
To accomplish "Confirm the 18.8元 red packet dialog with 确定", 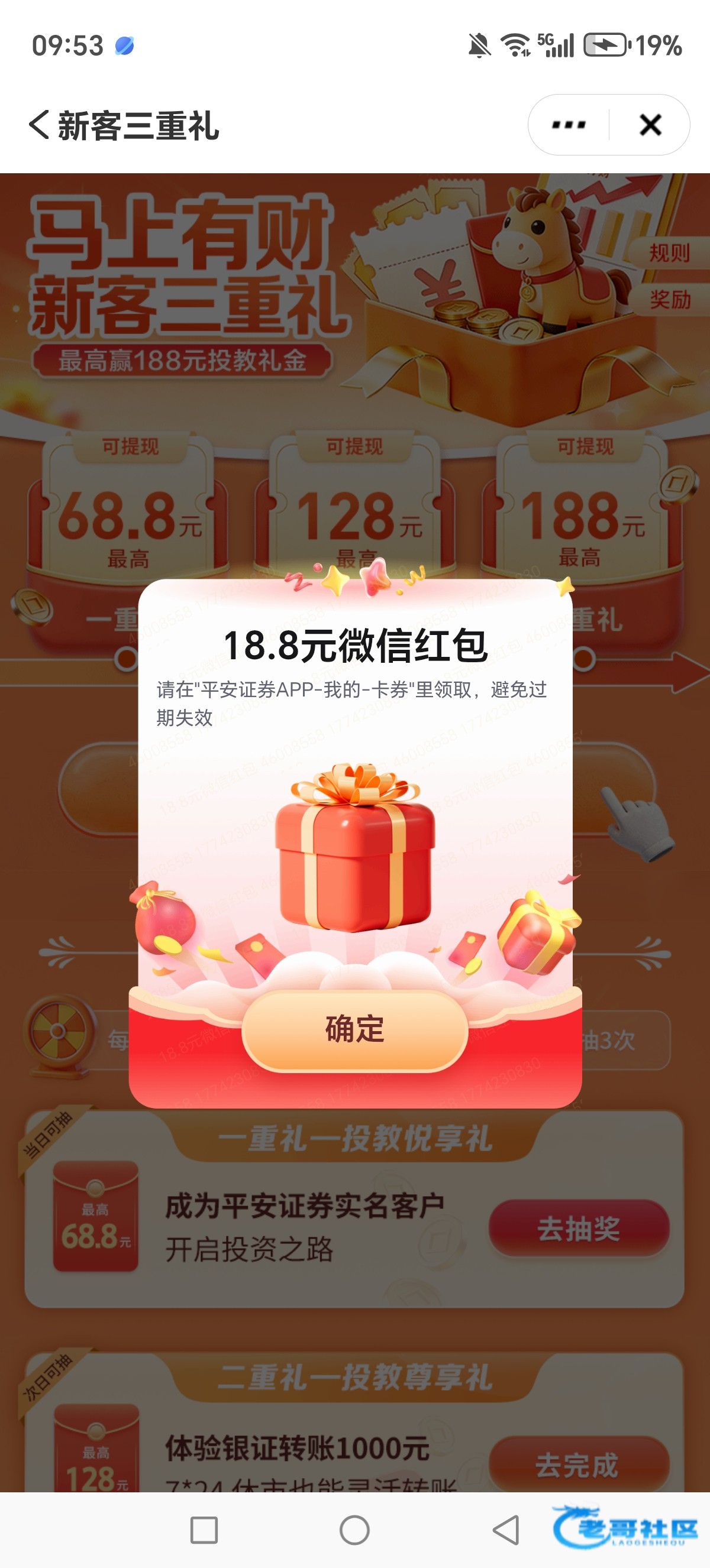I will (x=355, y=1030).
